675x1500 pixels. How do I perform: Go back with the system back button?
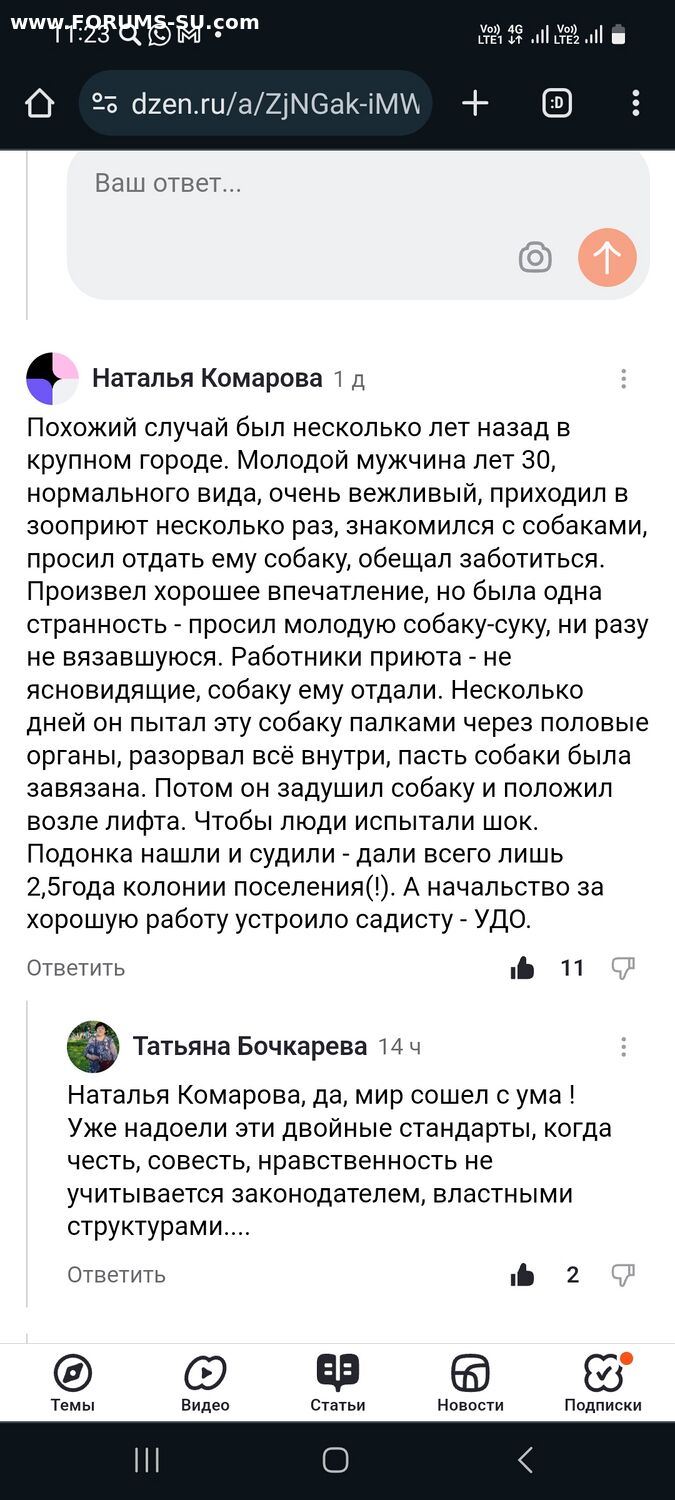click(x=525, y=1460)
